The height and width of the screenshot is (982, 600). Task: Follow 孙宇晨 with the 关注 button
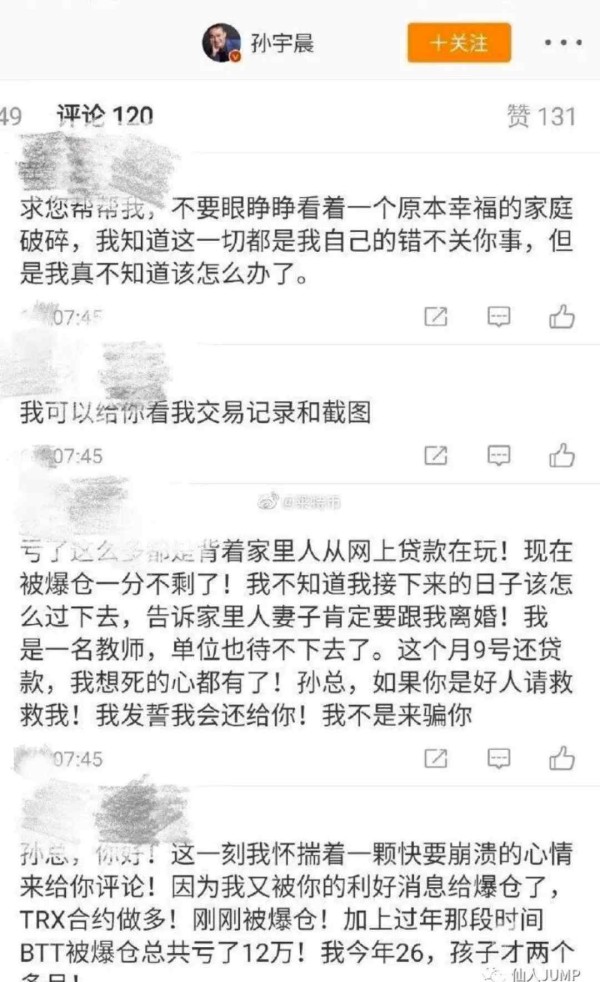click(x=459, y=43)
